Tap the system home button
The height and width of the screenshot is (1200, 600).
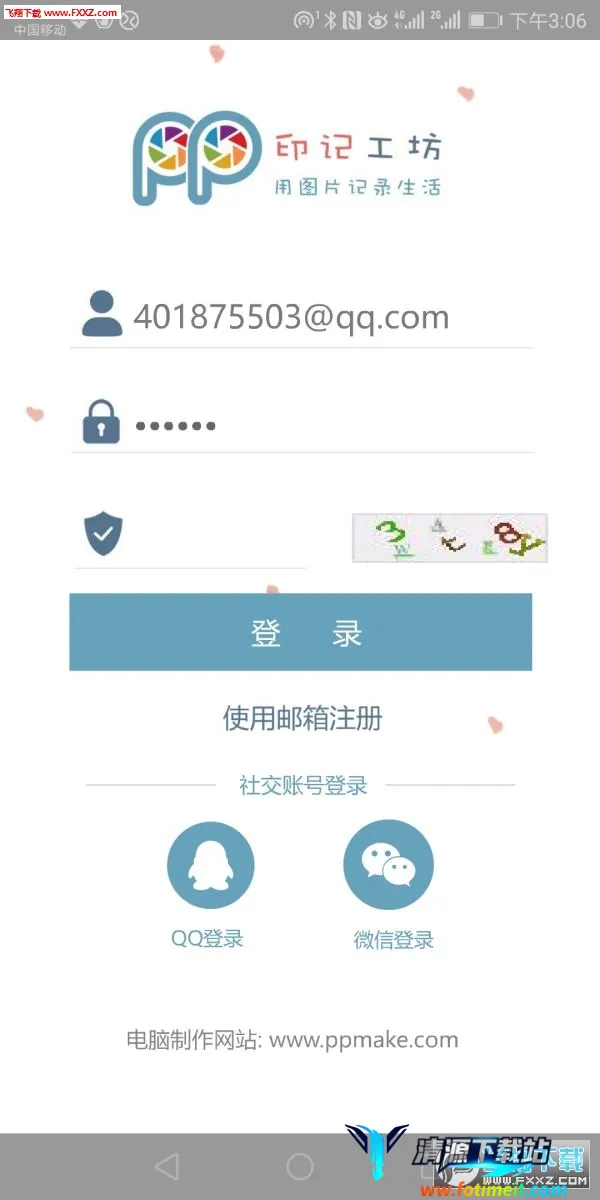coord(300,1166)
